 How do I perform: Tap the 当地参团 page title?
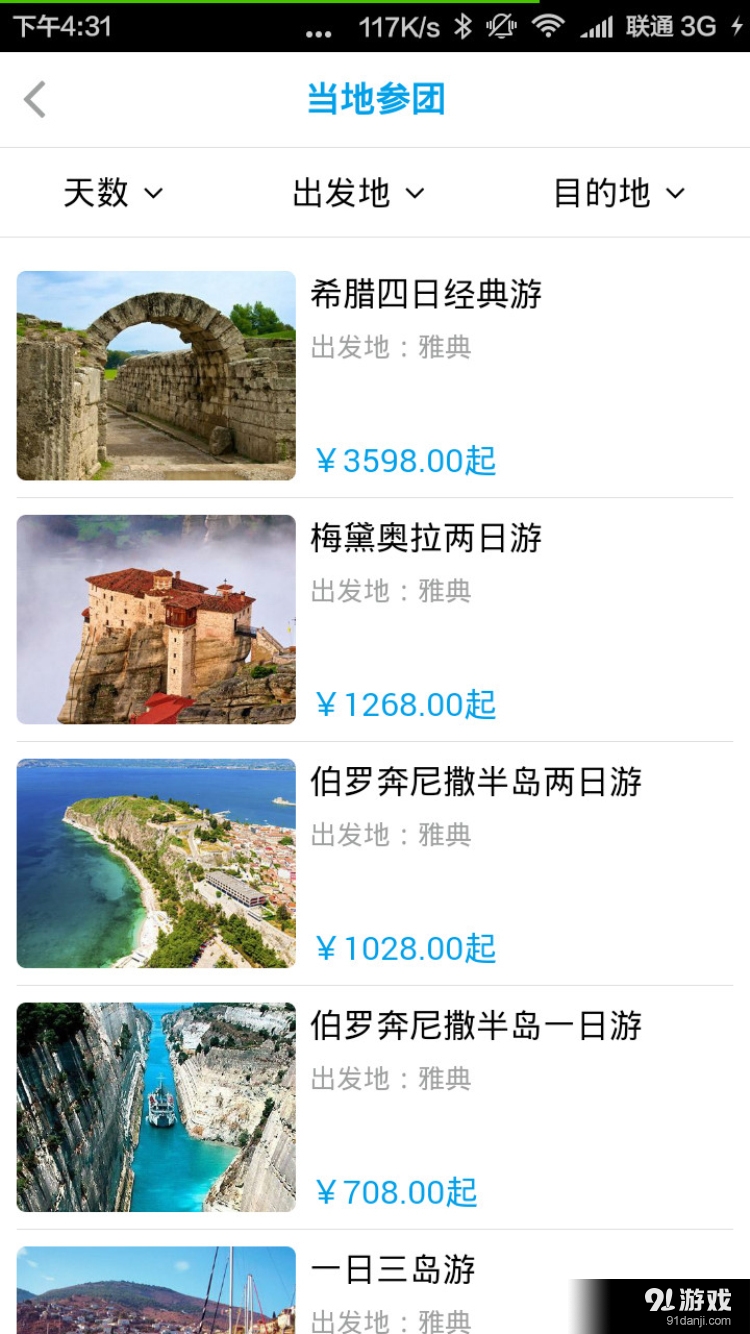point(375,99)
